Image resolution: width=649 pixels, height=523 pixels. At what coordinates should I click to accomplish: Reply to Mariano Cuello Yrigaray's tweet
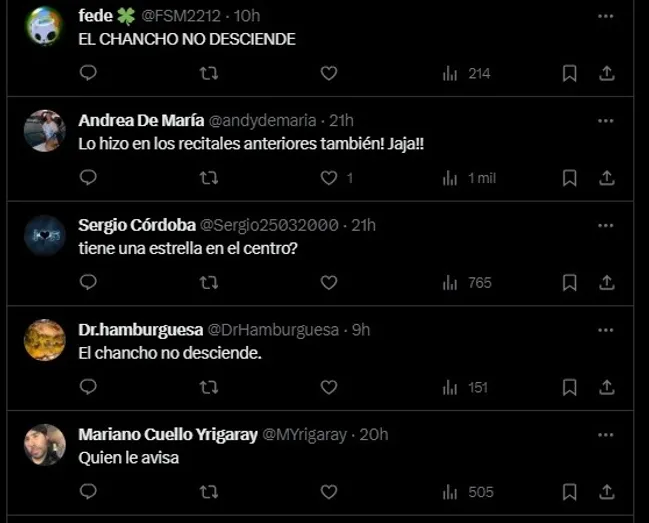click(x=88, y=492)
